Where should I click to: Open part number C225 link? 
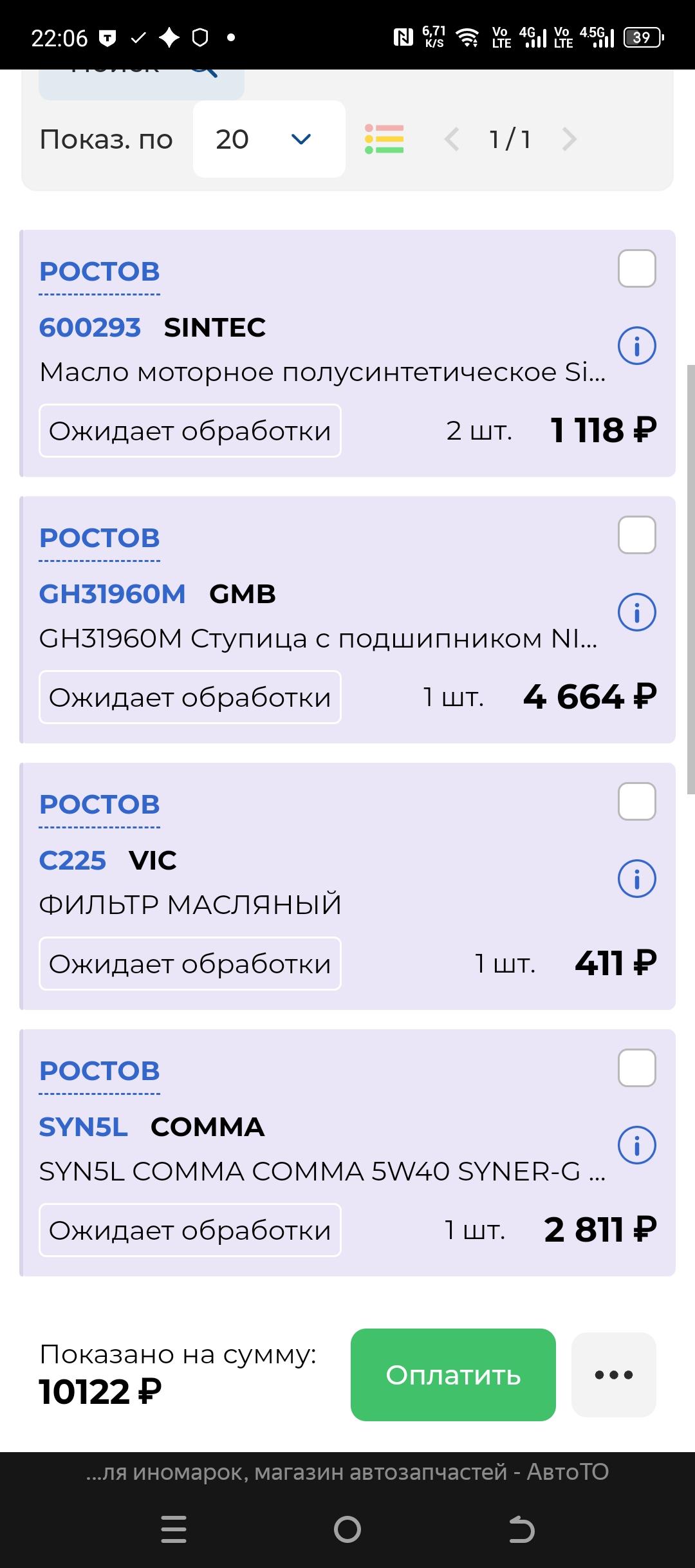(x=73, y=861)
